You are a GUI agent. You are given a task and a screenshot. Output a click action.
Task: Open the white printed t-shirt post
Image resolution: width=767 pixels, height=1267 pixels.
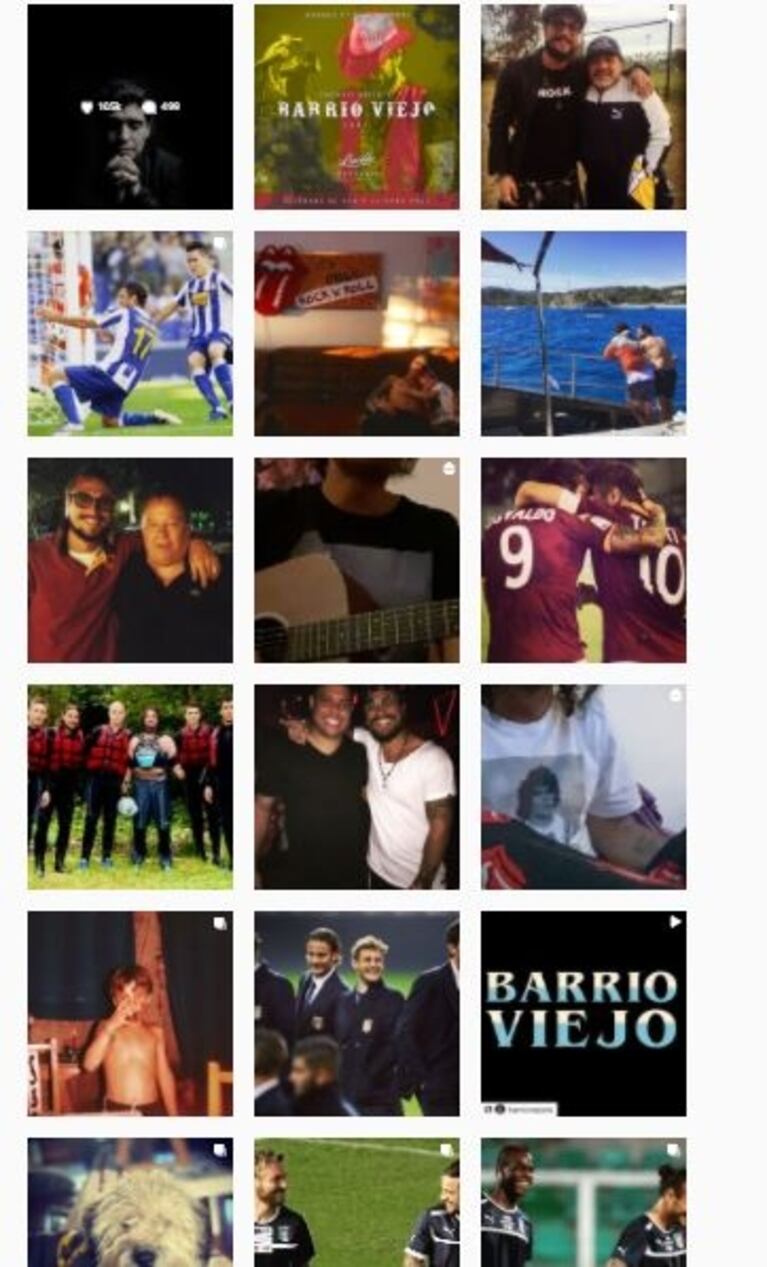point(583,786)
